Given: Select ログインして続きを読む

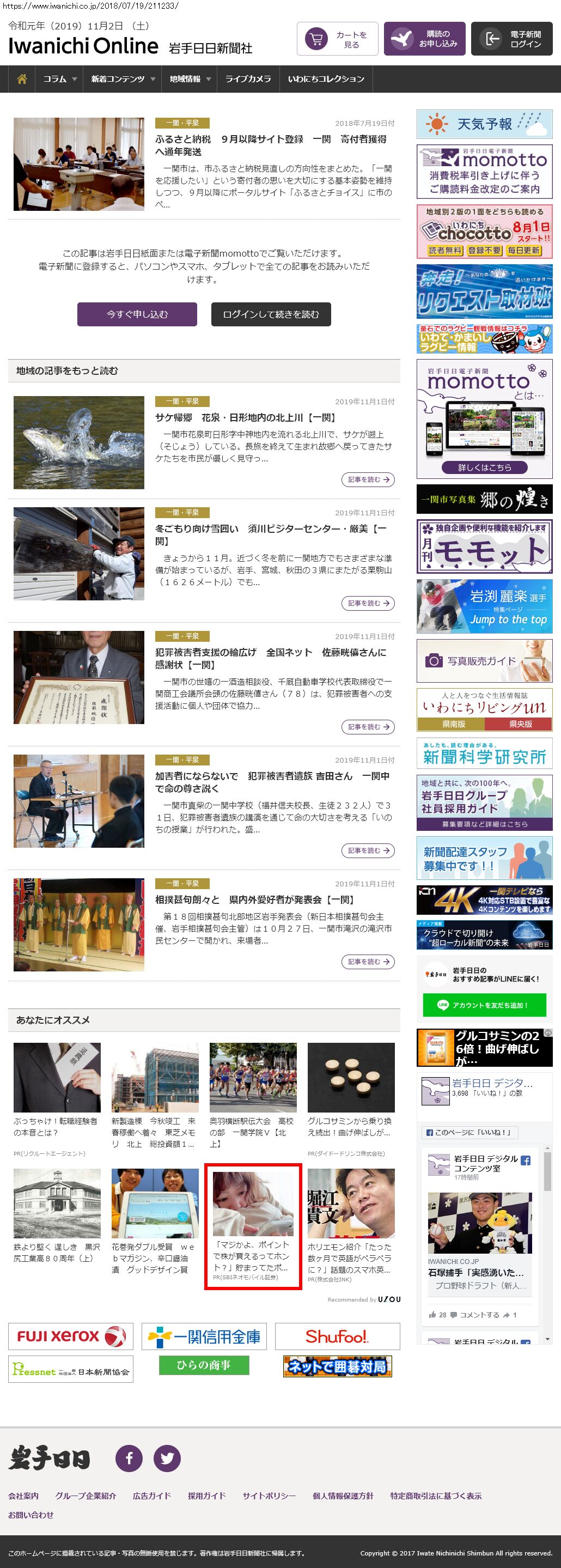Looking at the screenshot, I should pyautogui.click(x=271, y=314).
